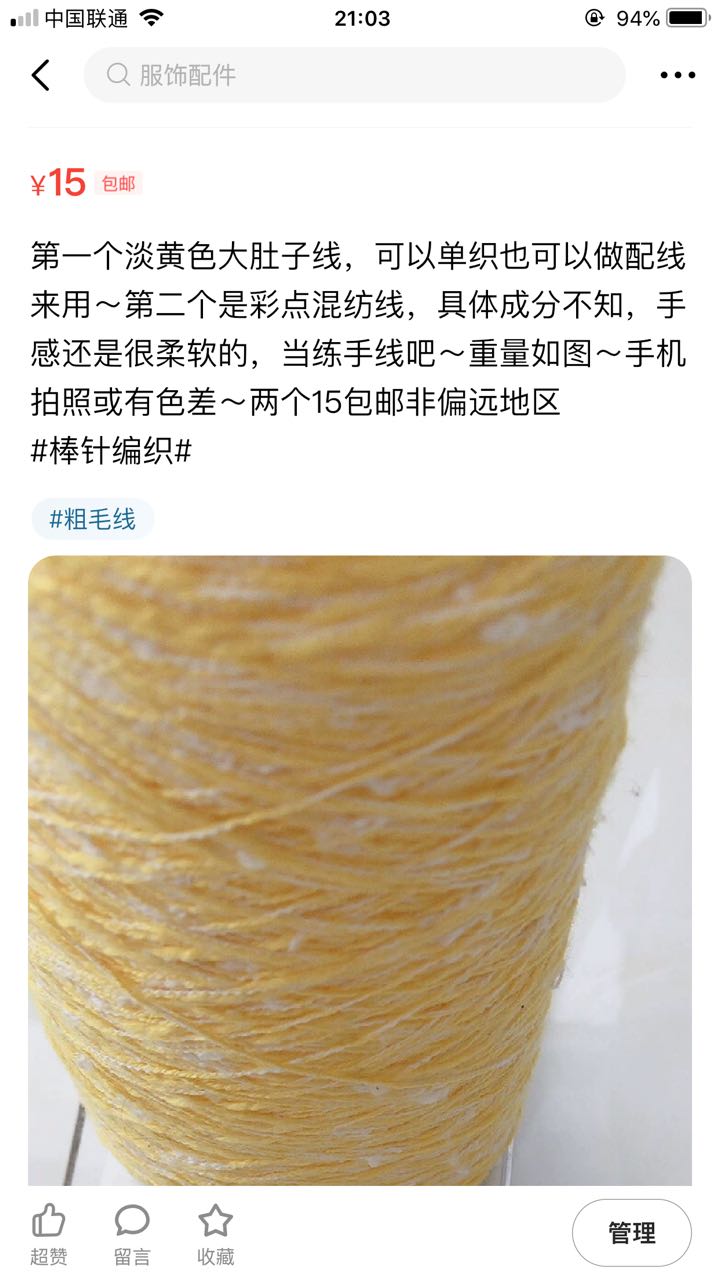Image resolution: width=720 pixels, height=1280 pixels.
Task: Give this listing a 超赞 like
Action: point(48,1234)
